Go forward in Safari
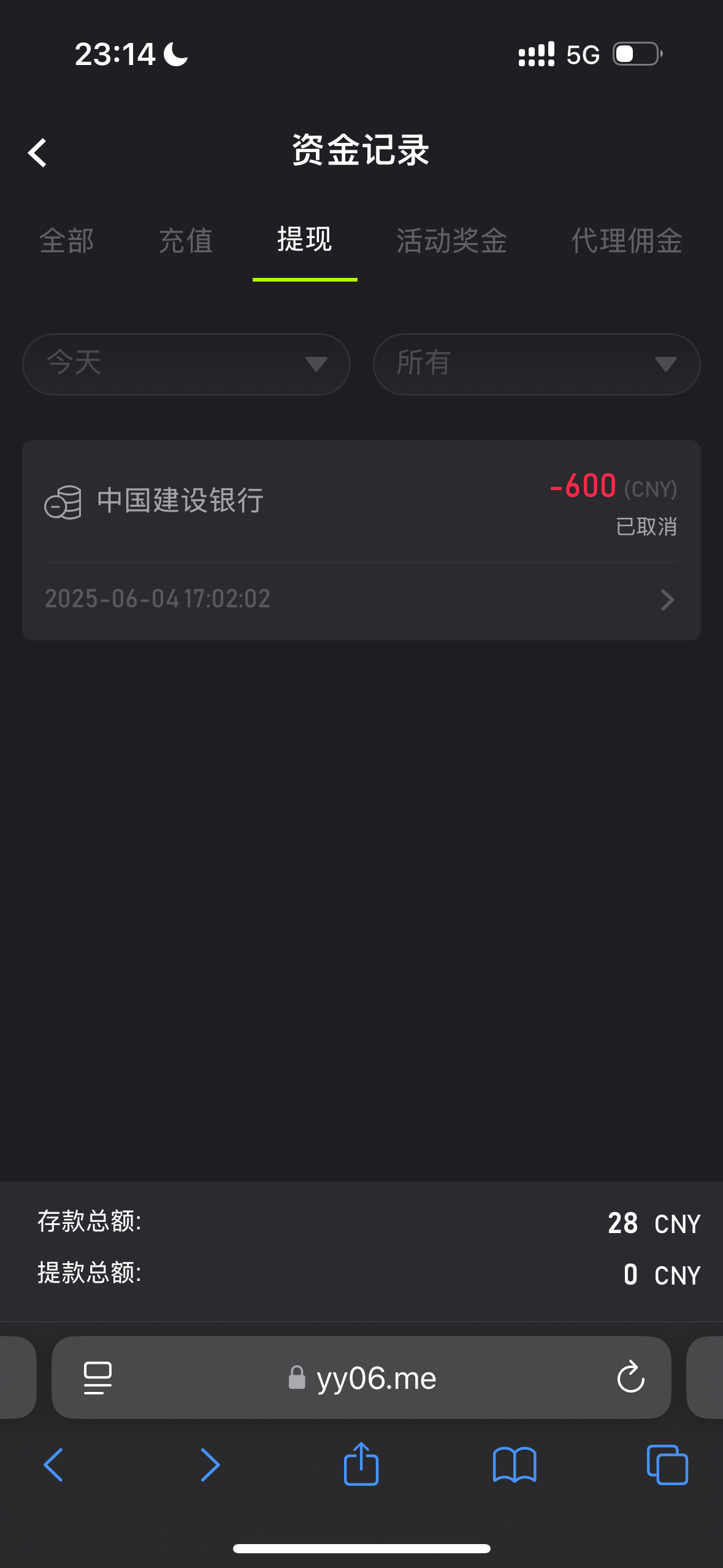Image resolution: width=723 pixels, height=1568 pixels. pyautogui.click(x=210, y=1465)
